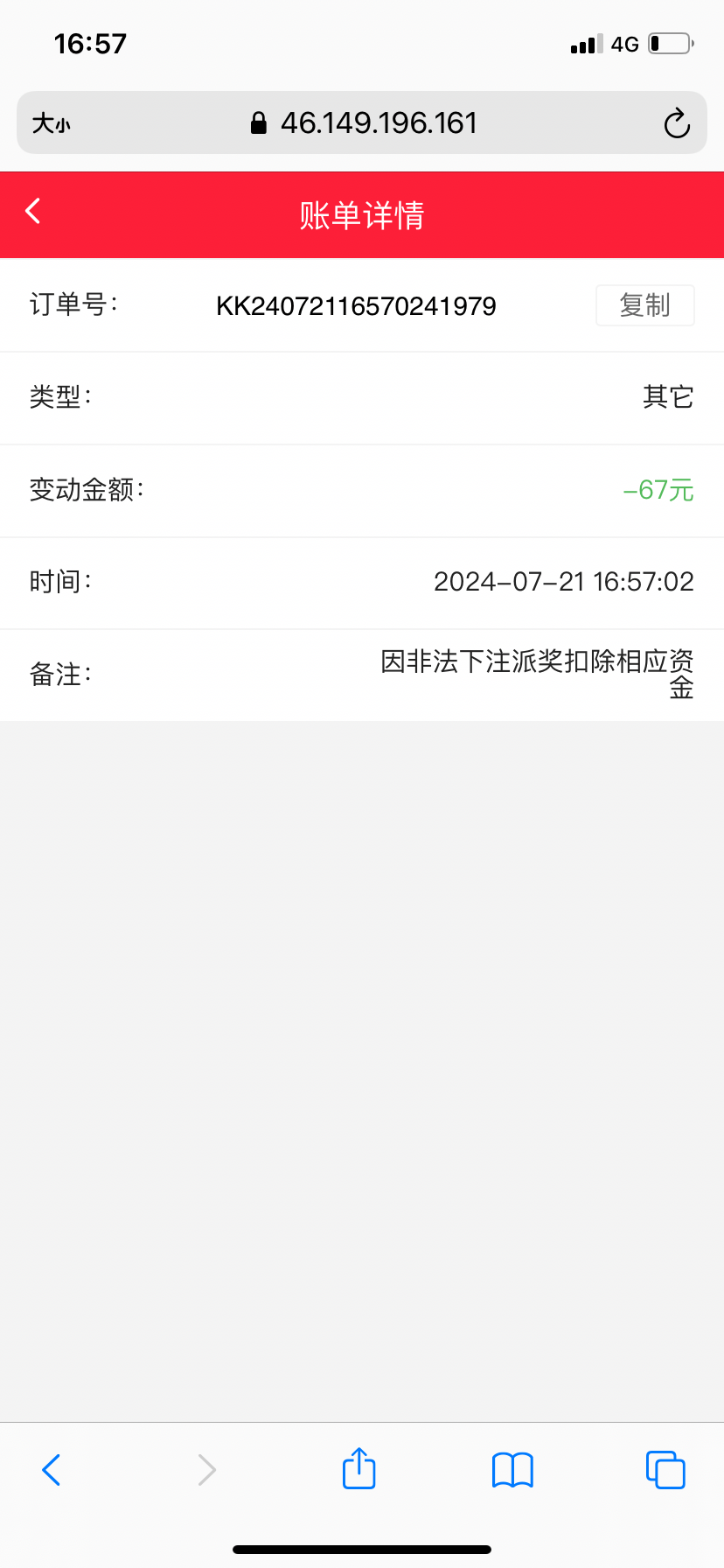Screen dimensions: 724x1568
Task: Tap the green −67元 amount text
Action: (658, 491)
